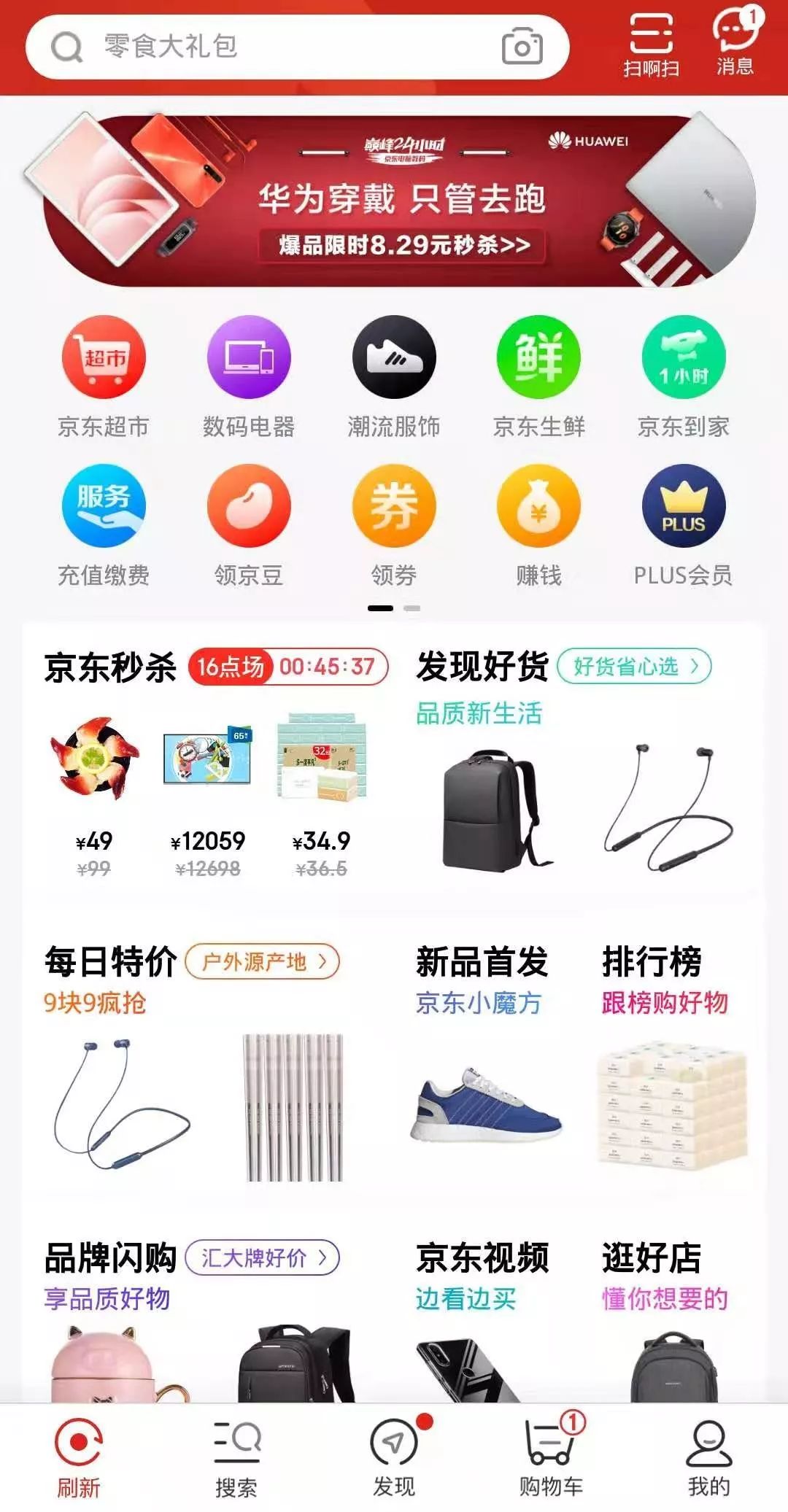The width and height of the screenshot is (788, 1512).
Task: Open the Huawei wearables banner
Action: tap(400, 201)
